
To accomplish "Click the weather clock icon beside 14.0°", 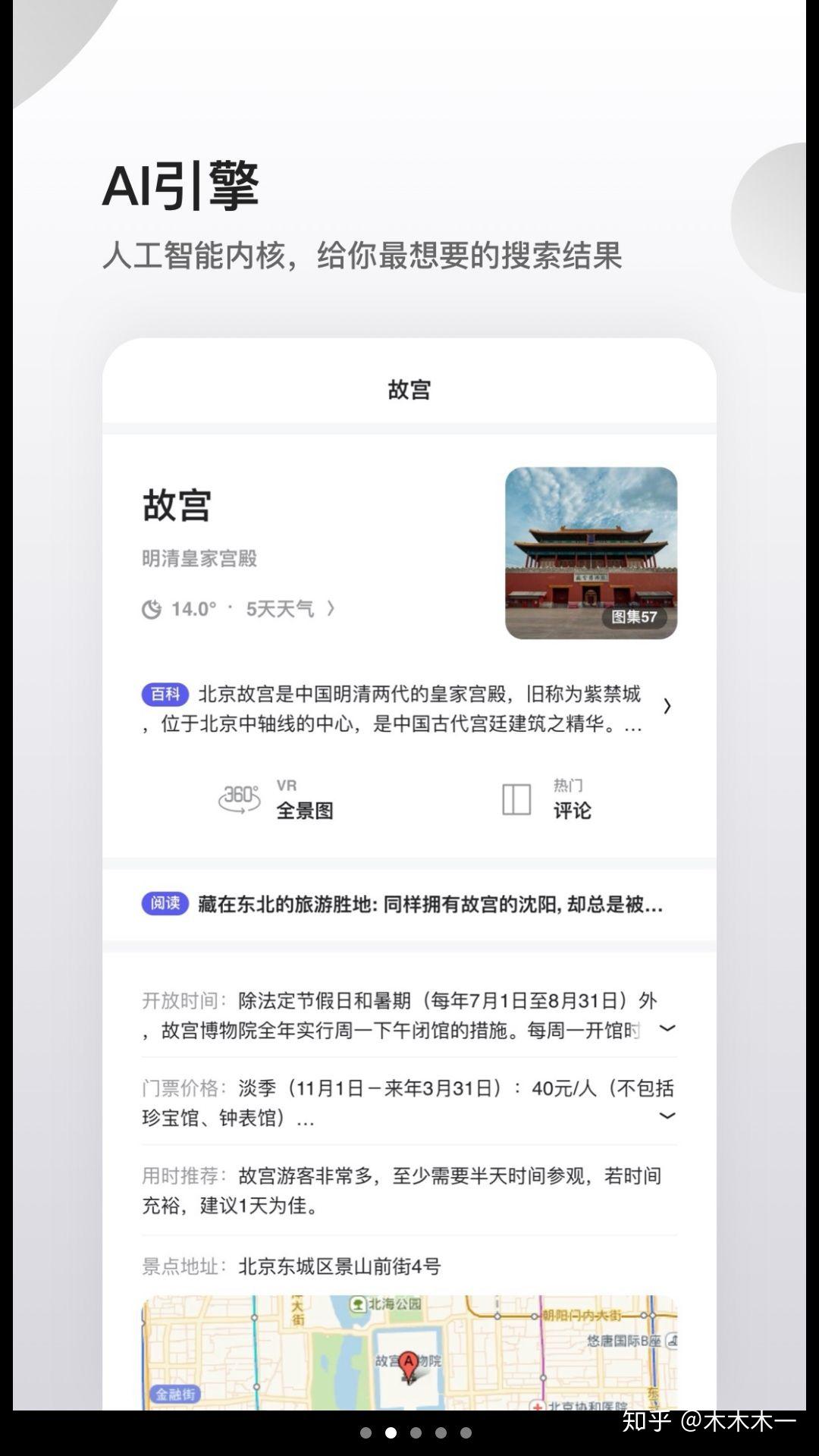I will 151,609.
